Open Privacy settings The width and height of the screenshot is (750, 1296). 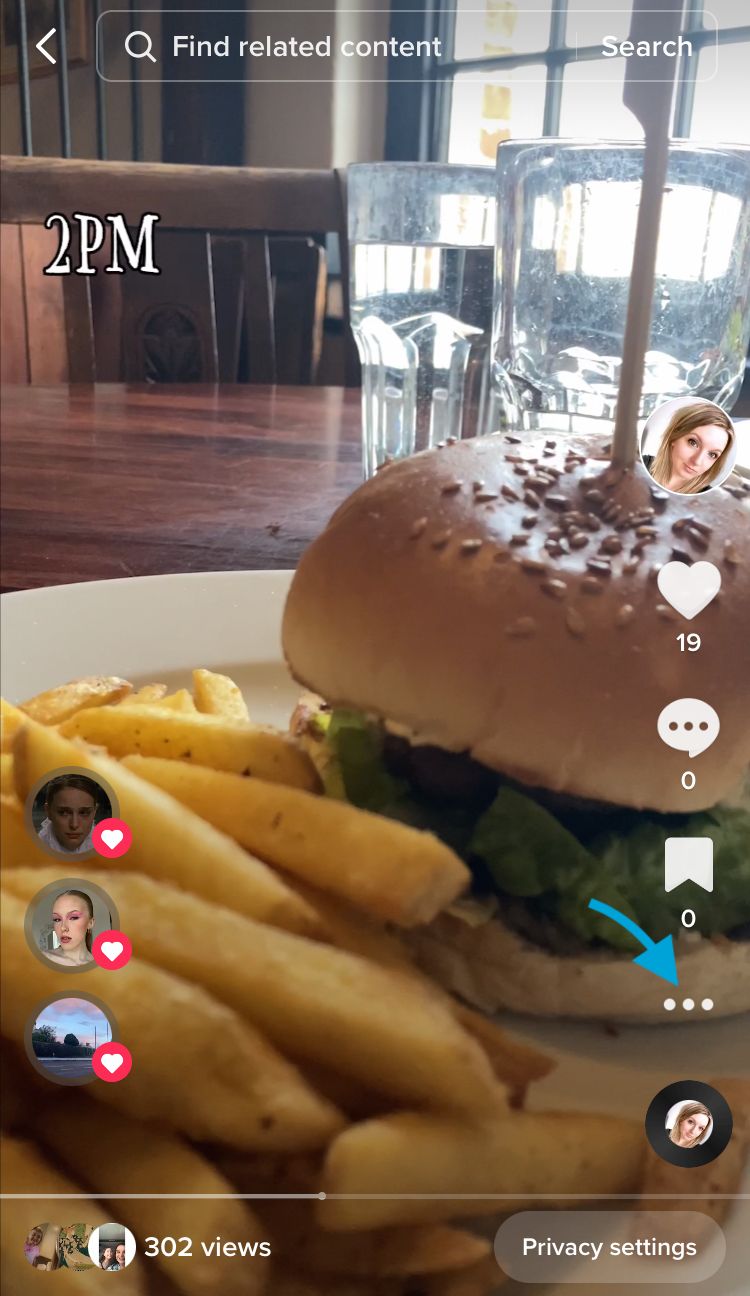[x=609, y=1247]
